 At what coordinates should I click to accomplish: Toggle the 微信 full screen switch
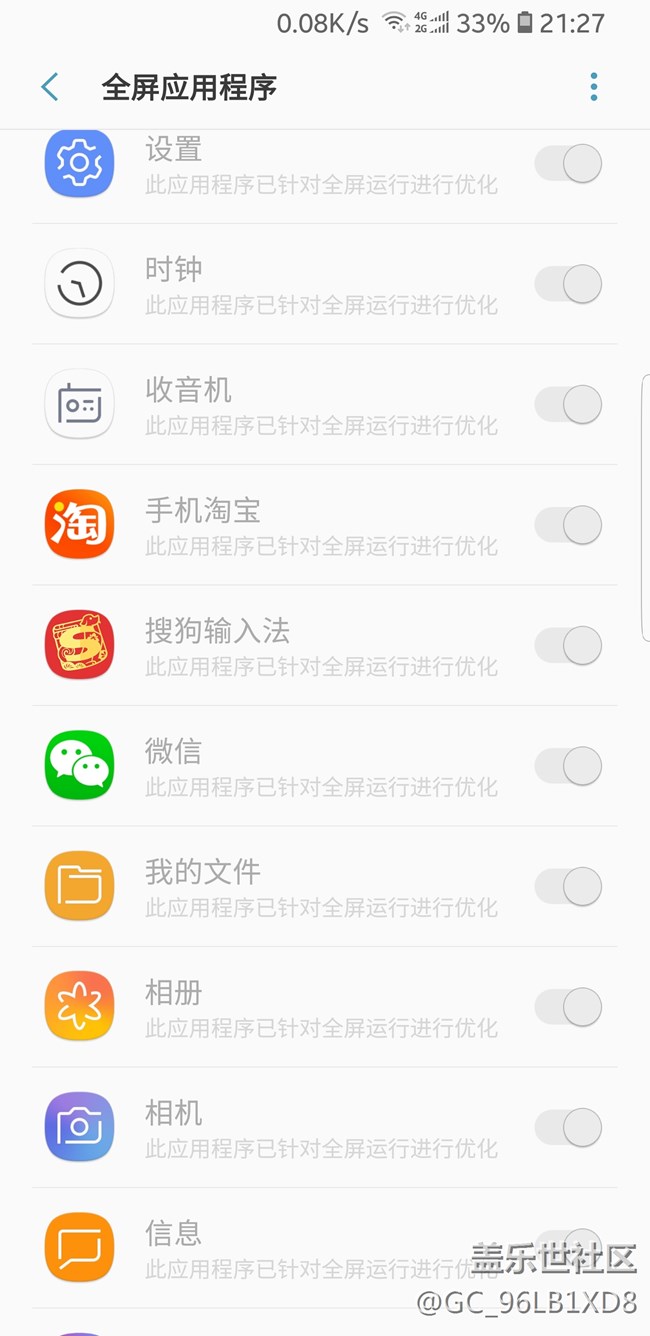(568, 766)
